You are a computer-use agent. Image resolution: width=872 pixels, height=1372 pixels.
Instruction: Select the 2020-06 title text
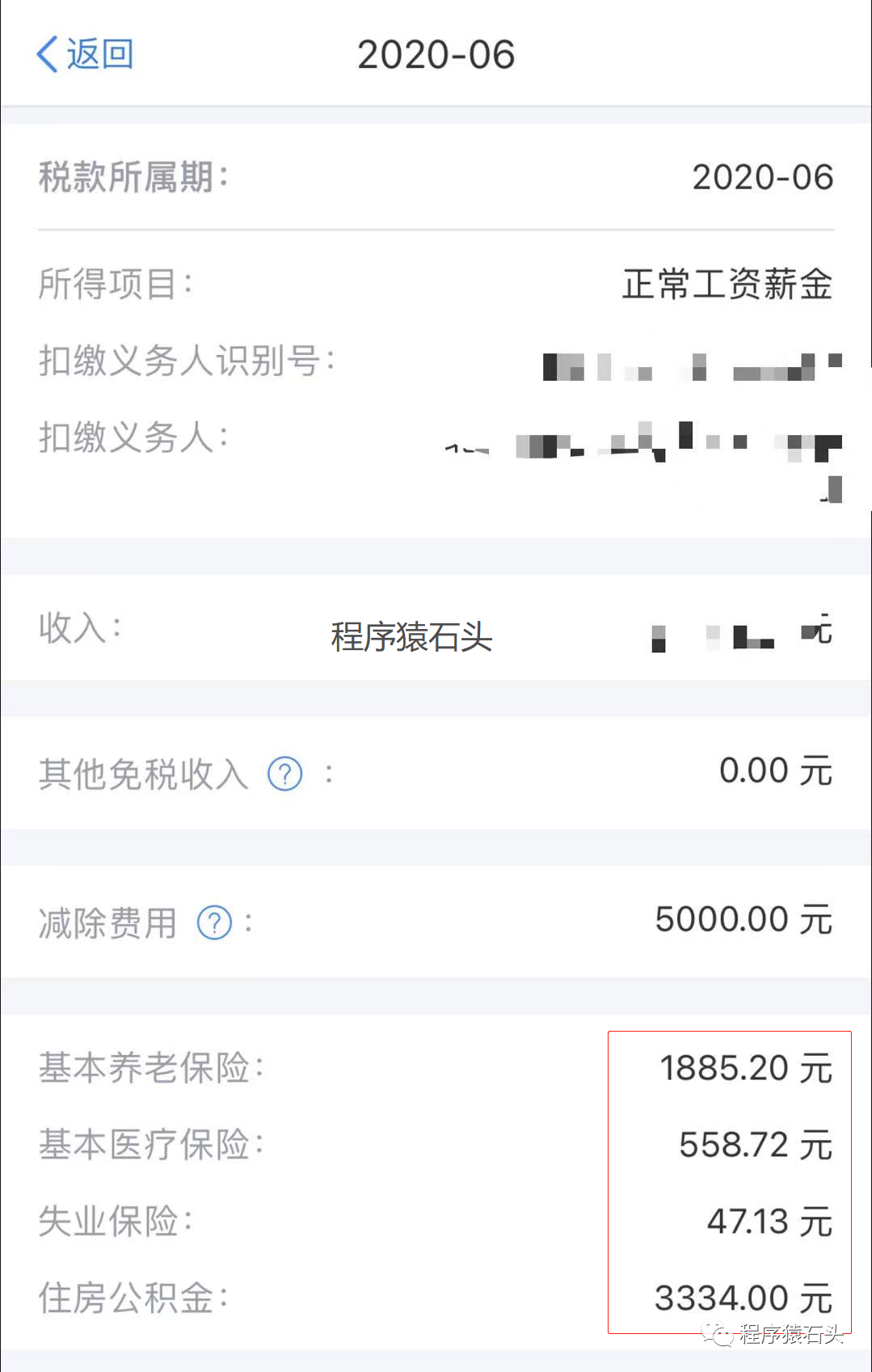pyautogui.click(x=436, y=54)
